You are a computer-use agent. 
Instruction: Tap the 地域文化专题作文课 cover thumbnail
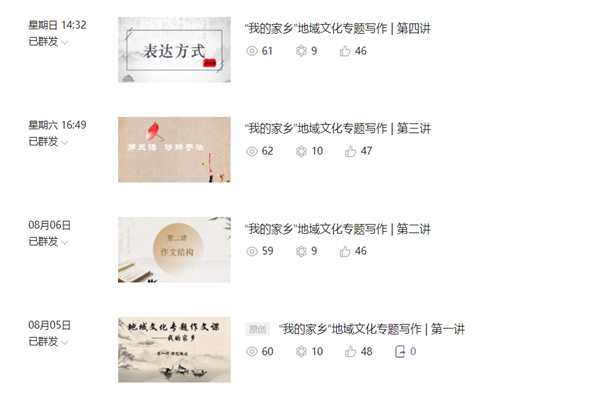(174, 350)
